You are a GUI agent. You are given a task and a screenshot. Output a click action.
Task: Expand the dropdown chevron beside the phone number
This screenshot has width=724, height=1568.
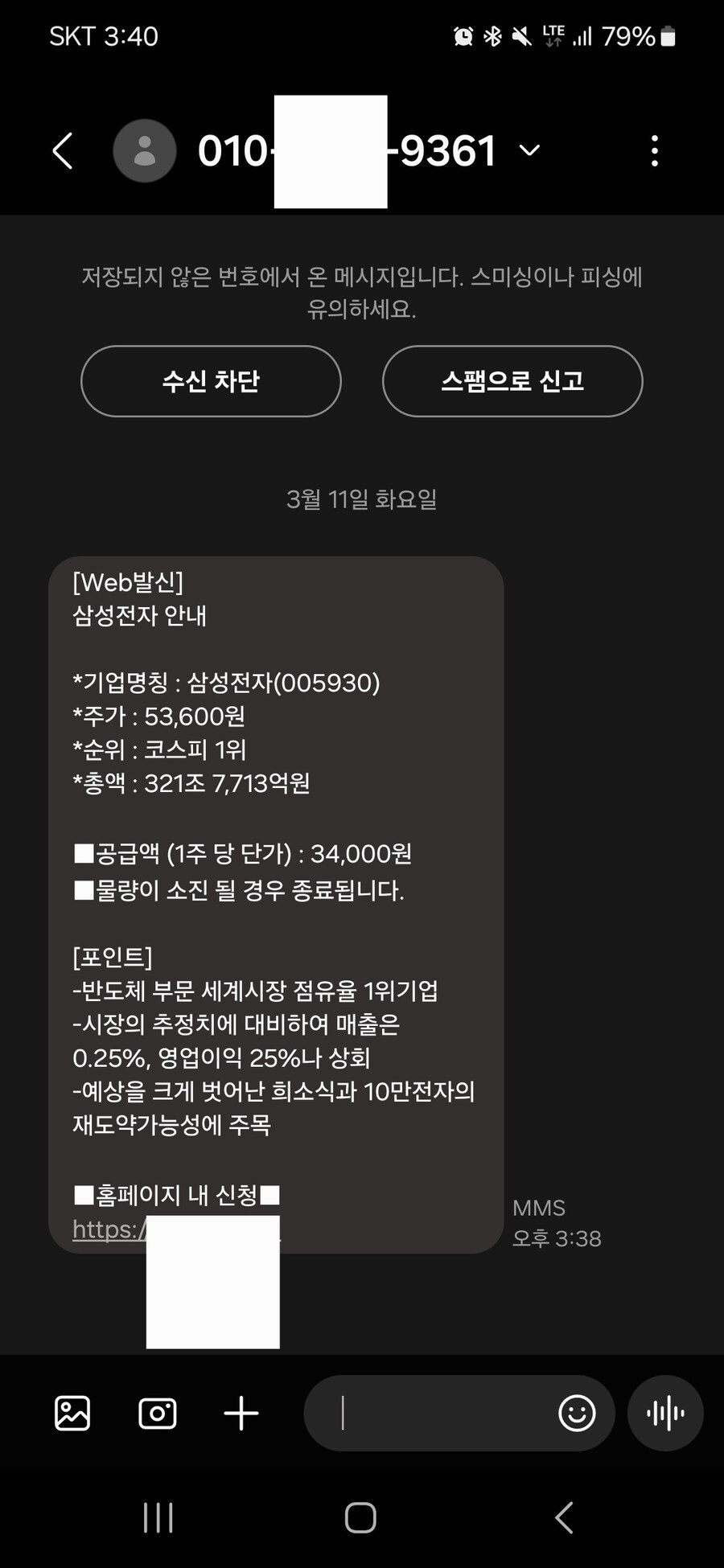(529, 151)
